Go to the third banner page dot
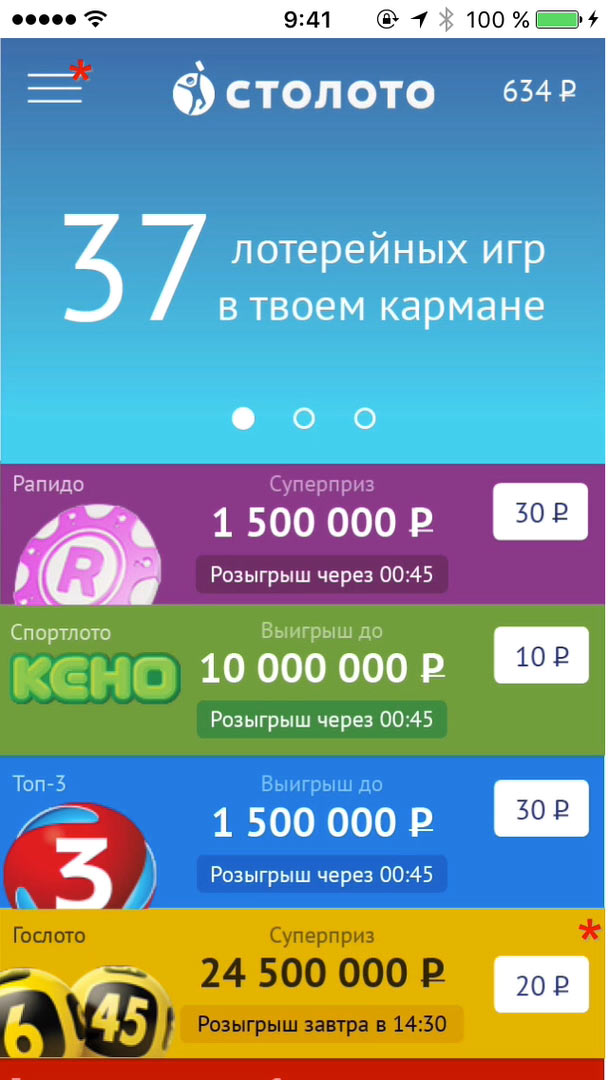This screenshot has height=1080, width=608. pos(365,418)
